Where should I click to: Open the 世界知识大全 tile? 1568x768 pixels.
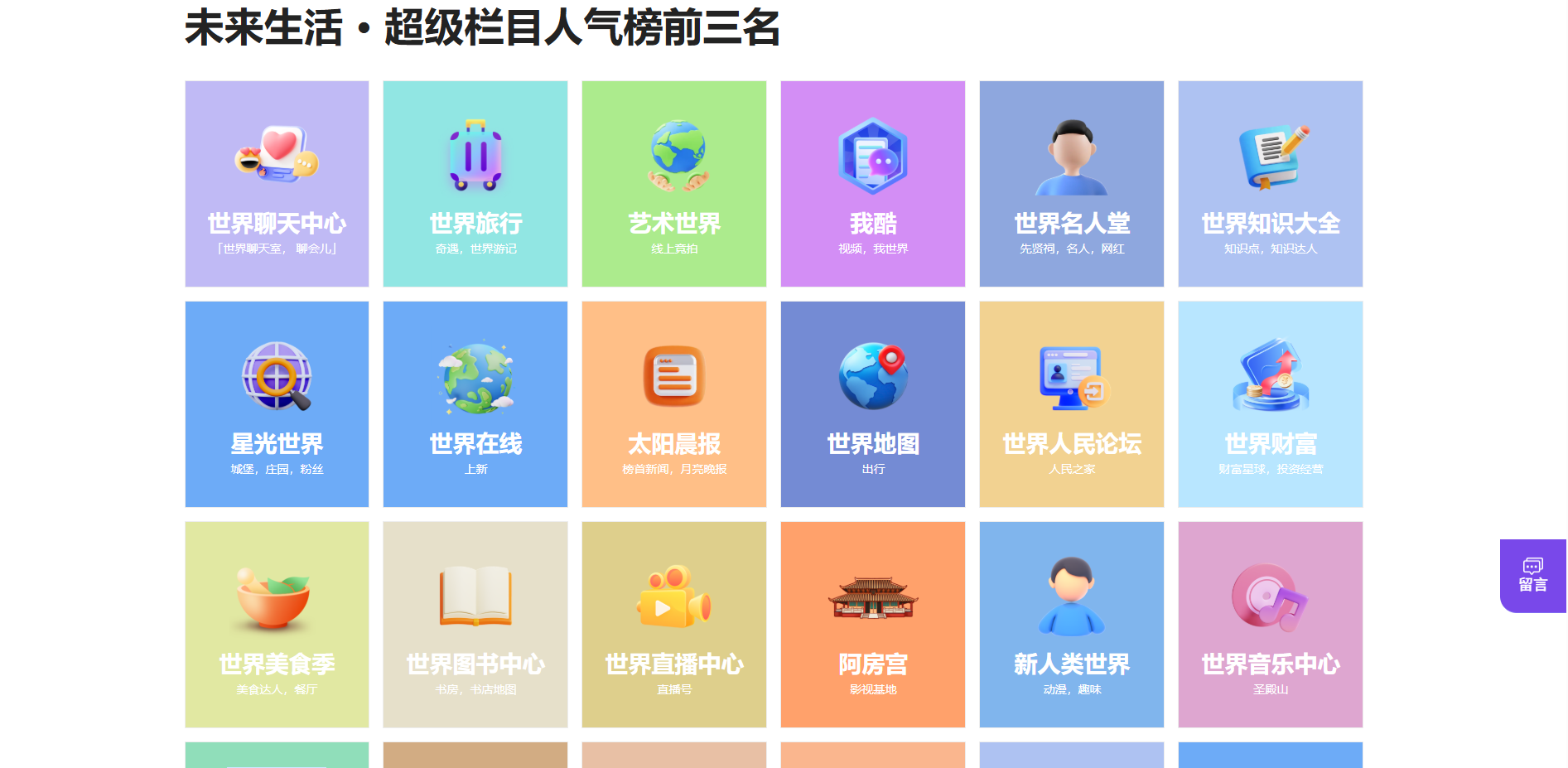click(1271, 184)
